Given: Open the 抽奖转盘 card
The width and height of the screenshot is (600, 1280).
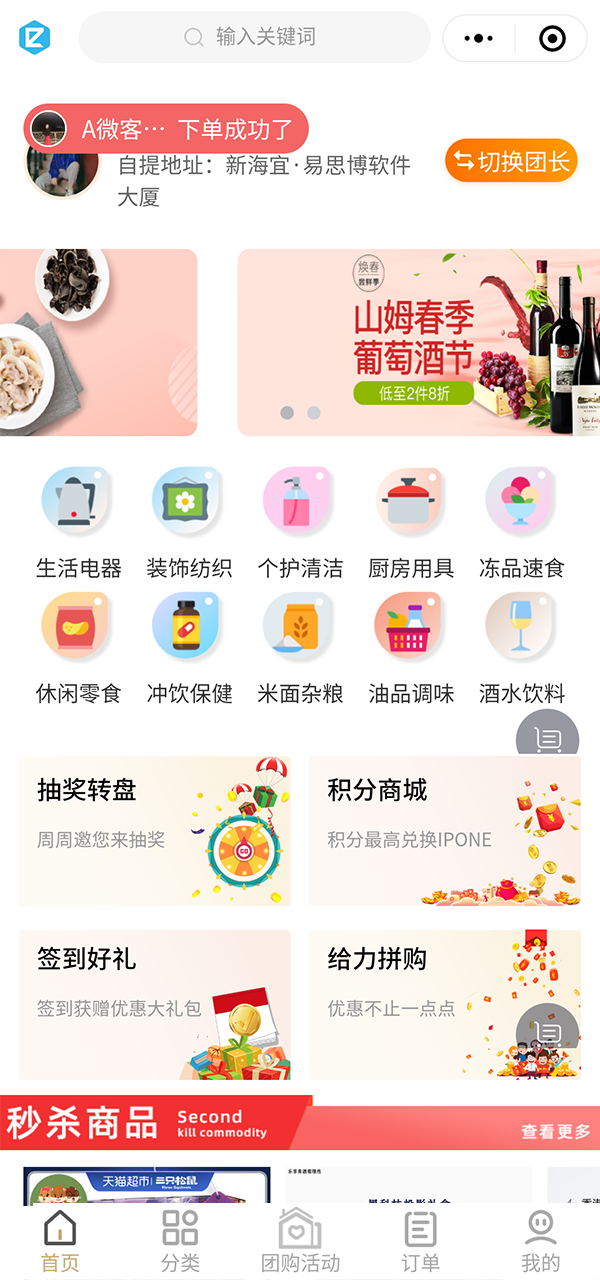Looking at the screenshot, I should coord(154,831).
